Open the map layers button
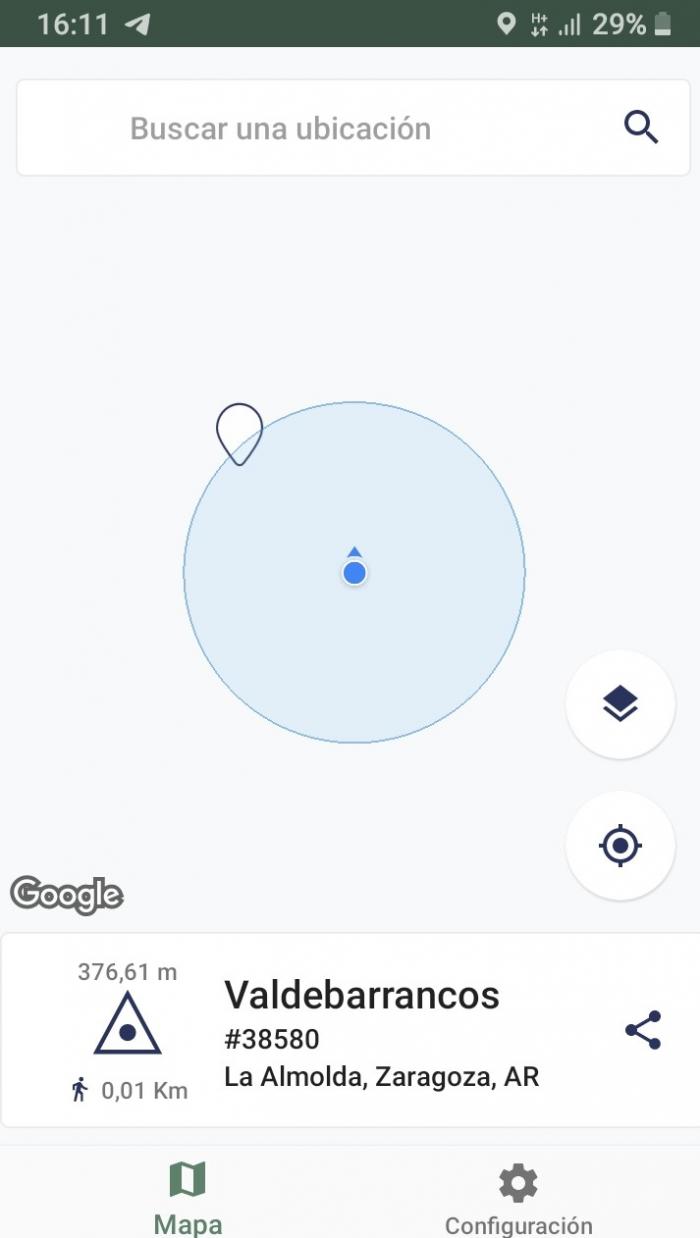 pos(620,704)
